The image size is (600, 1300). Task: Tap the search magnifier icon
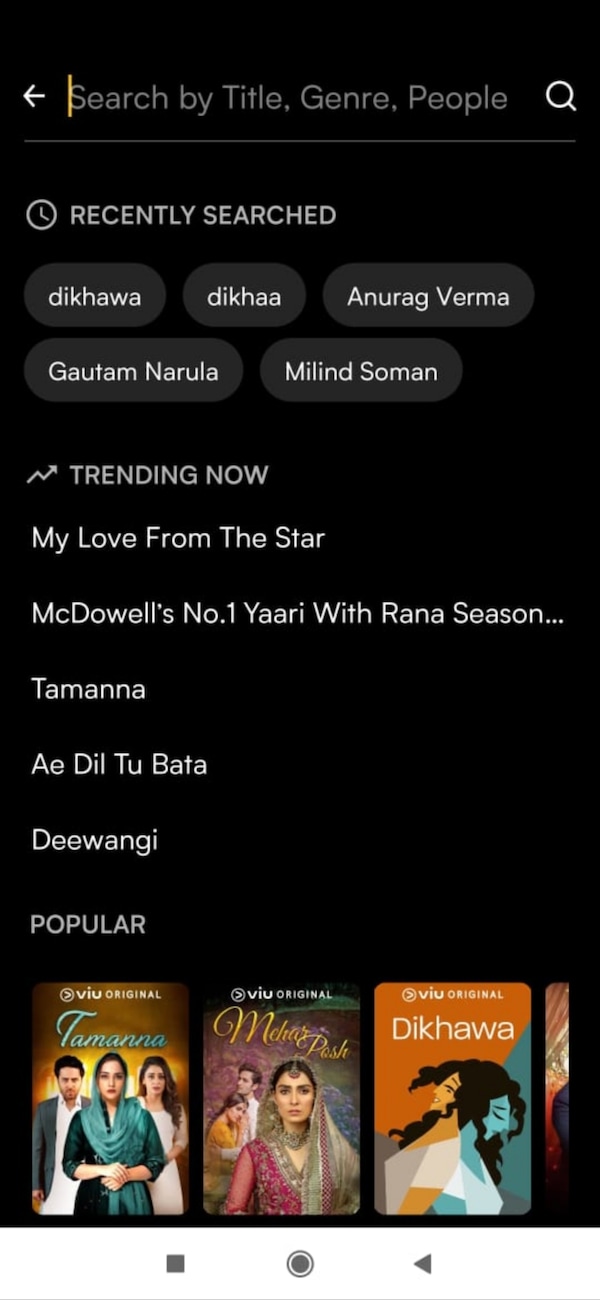[x=561, y=96]
